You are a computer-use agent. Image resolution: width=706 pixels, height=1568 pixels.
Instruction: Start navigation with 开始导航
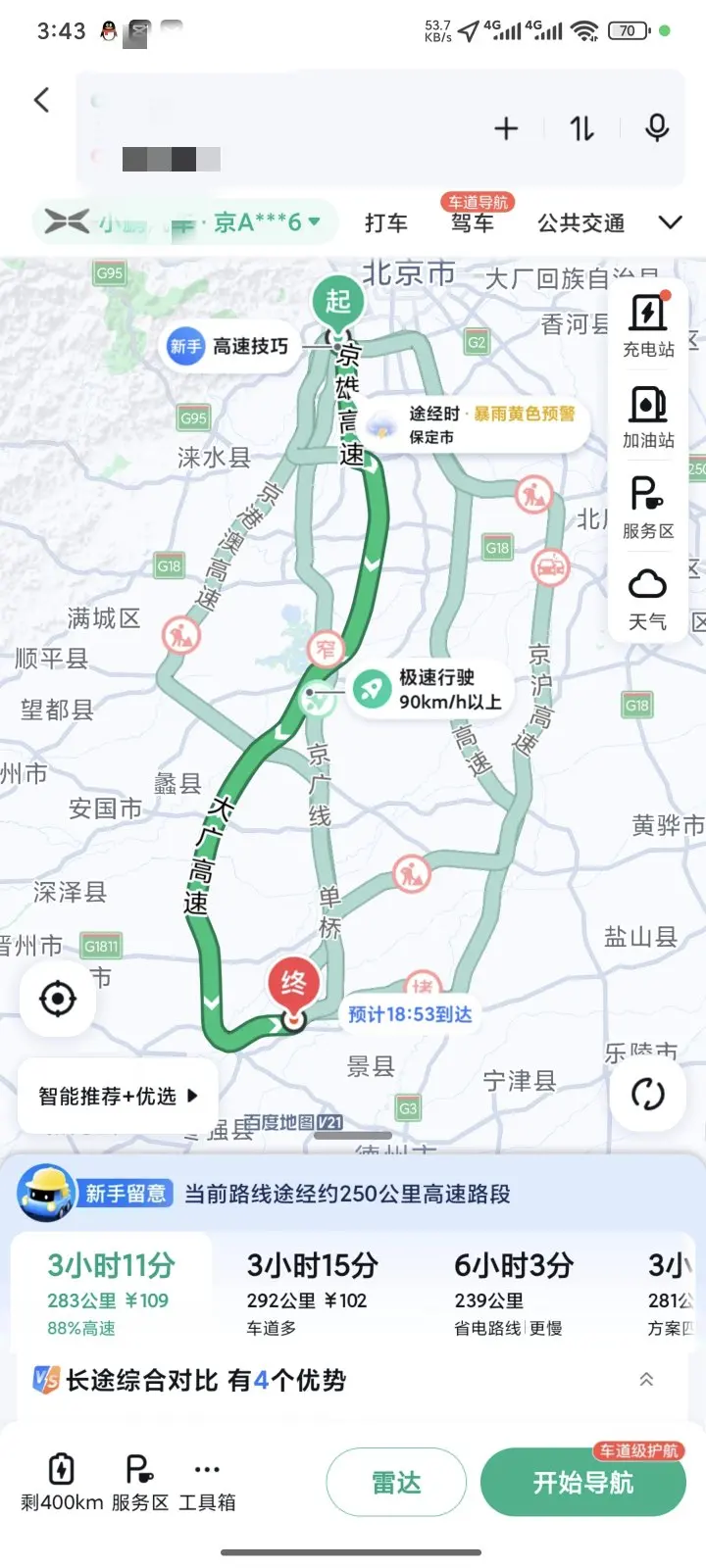click(x=583, y=1483)
